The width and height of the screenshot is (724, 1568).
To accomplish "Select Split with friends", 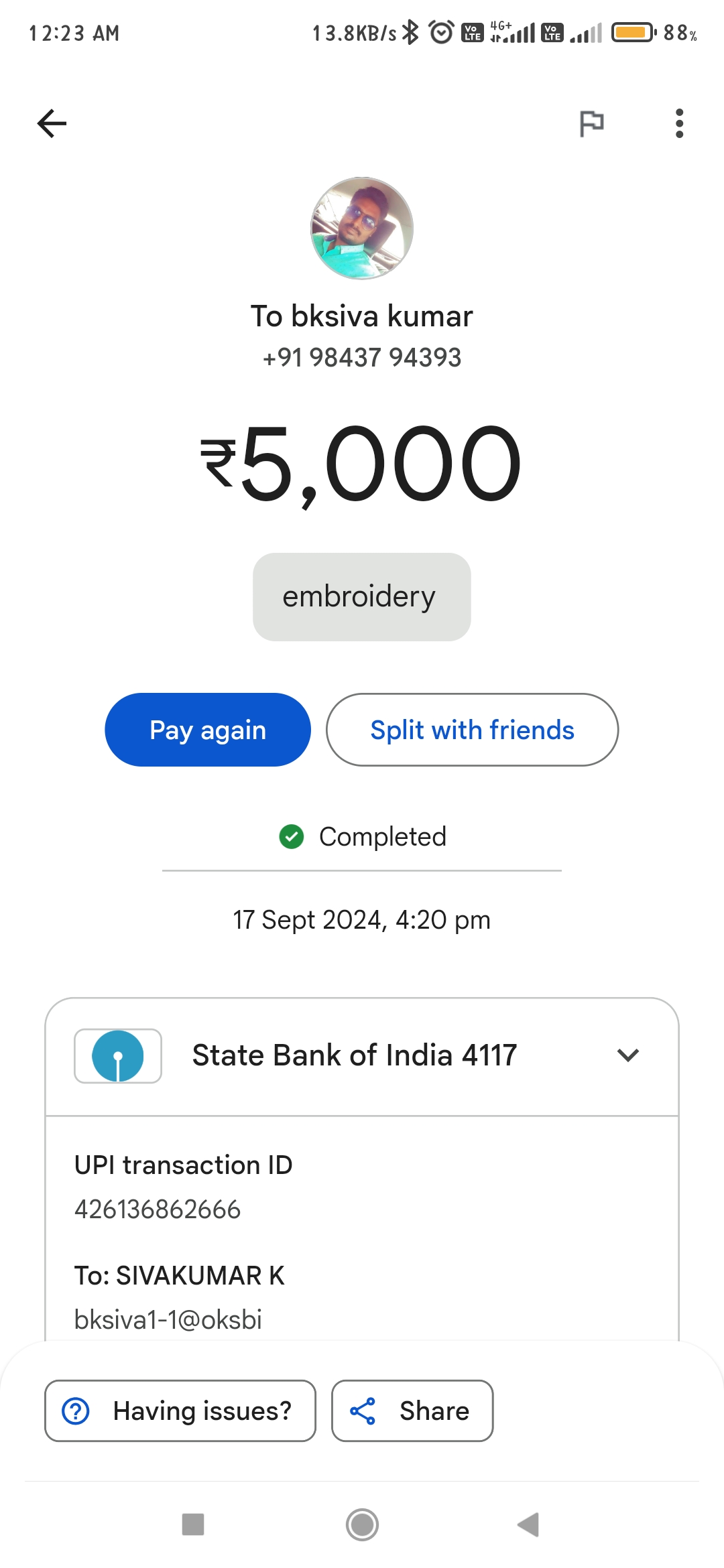I will pyautogui.click(x=472, y=730).
